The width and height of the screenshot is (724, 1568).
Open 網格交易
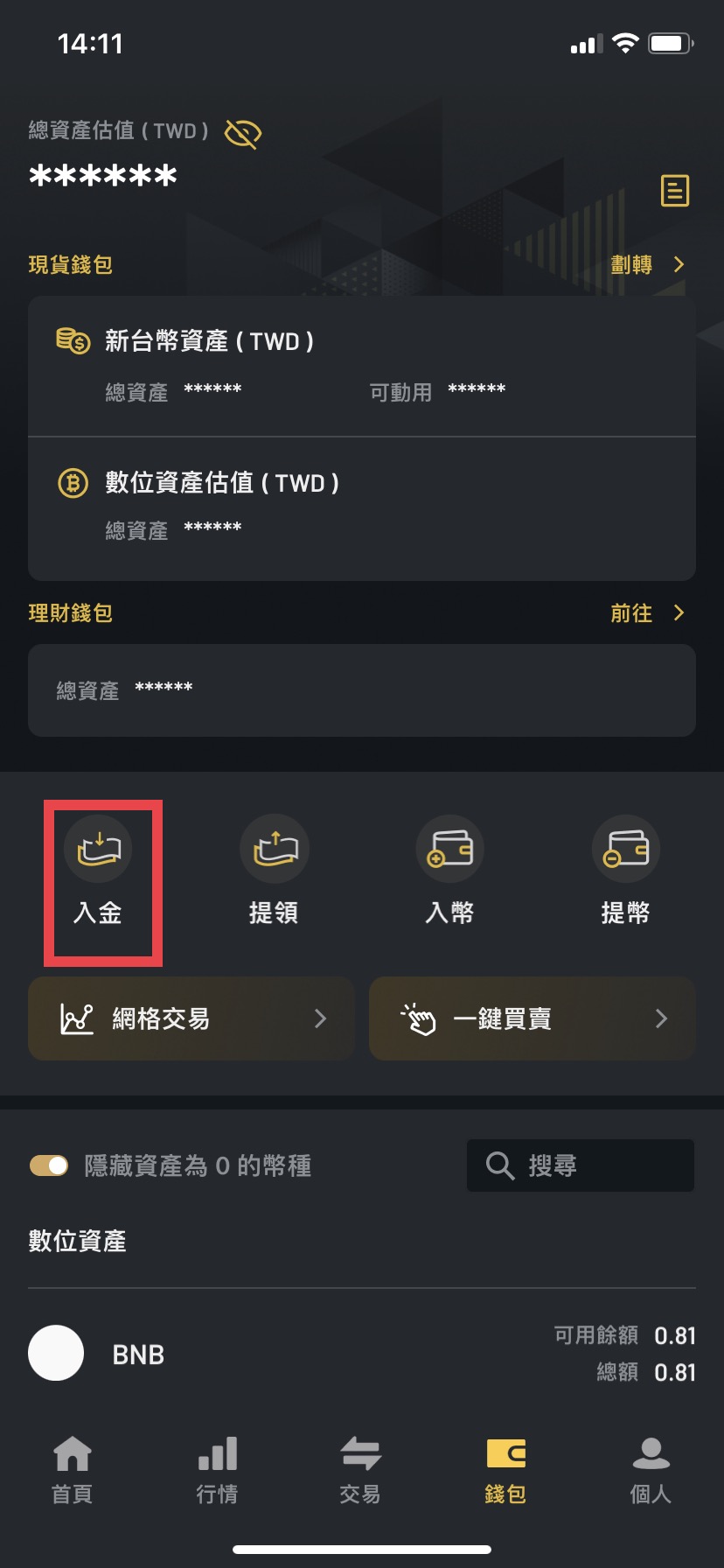191,1018
